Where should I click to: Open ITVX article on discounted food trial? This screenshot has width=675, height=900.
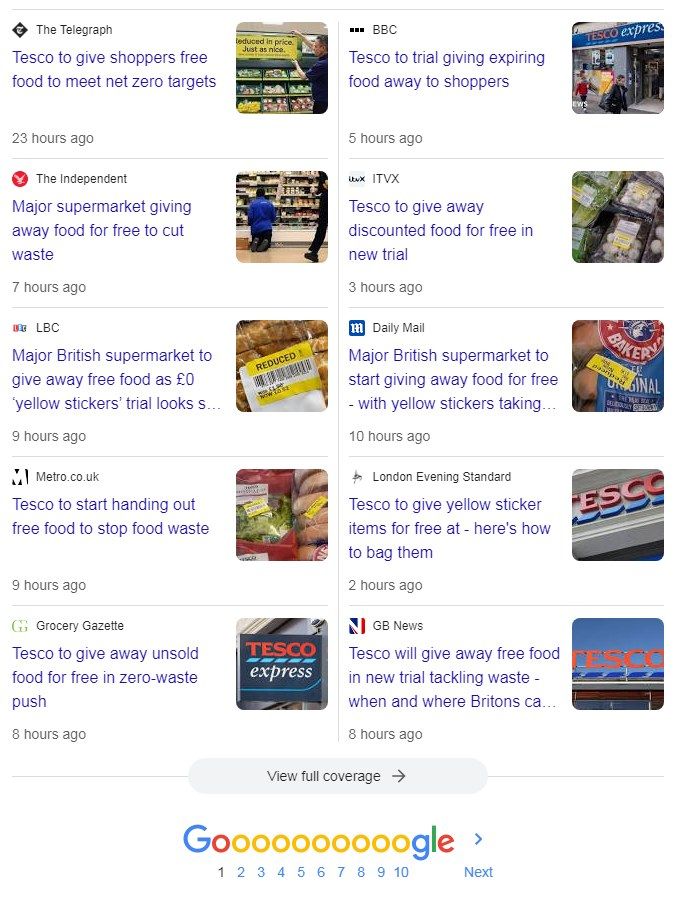coord(440,230)
